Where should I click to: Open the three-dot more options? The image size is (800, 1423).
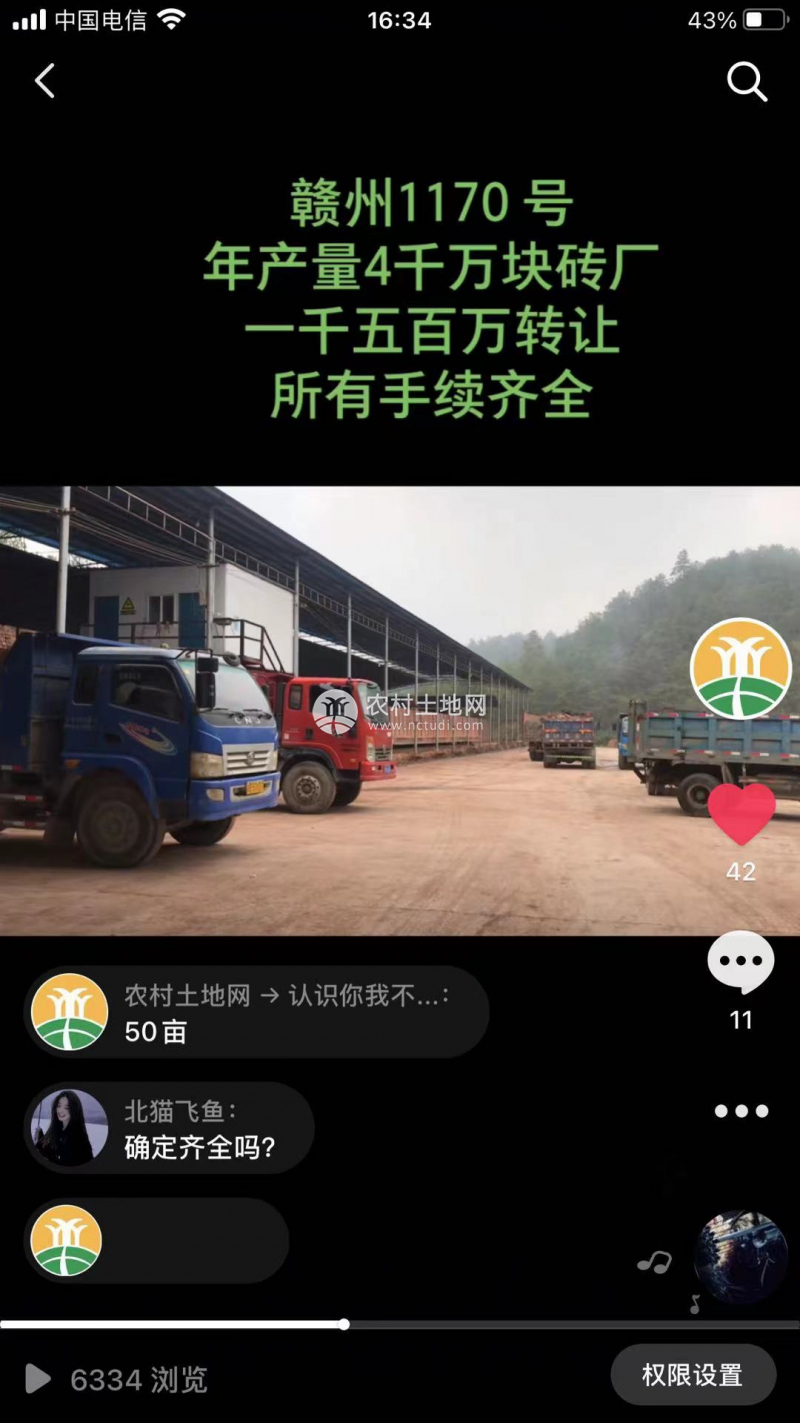(741, 1111)
